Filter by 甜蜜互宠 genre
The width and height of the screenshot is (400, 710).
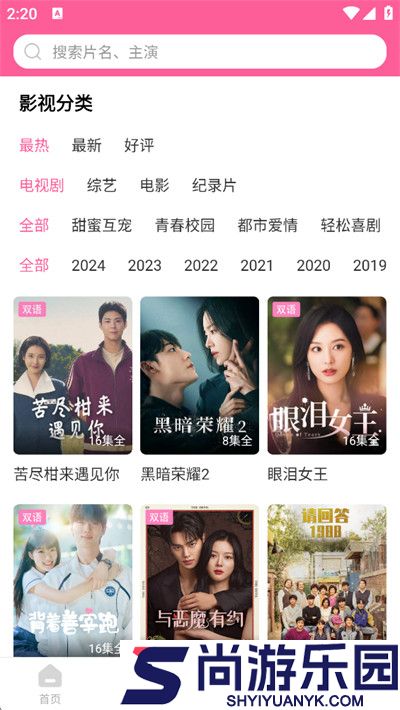point(101,225)
